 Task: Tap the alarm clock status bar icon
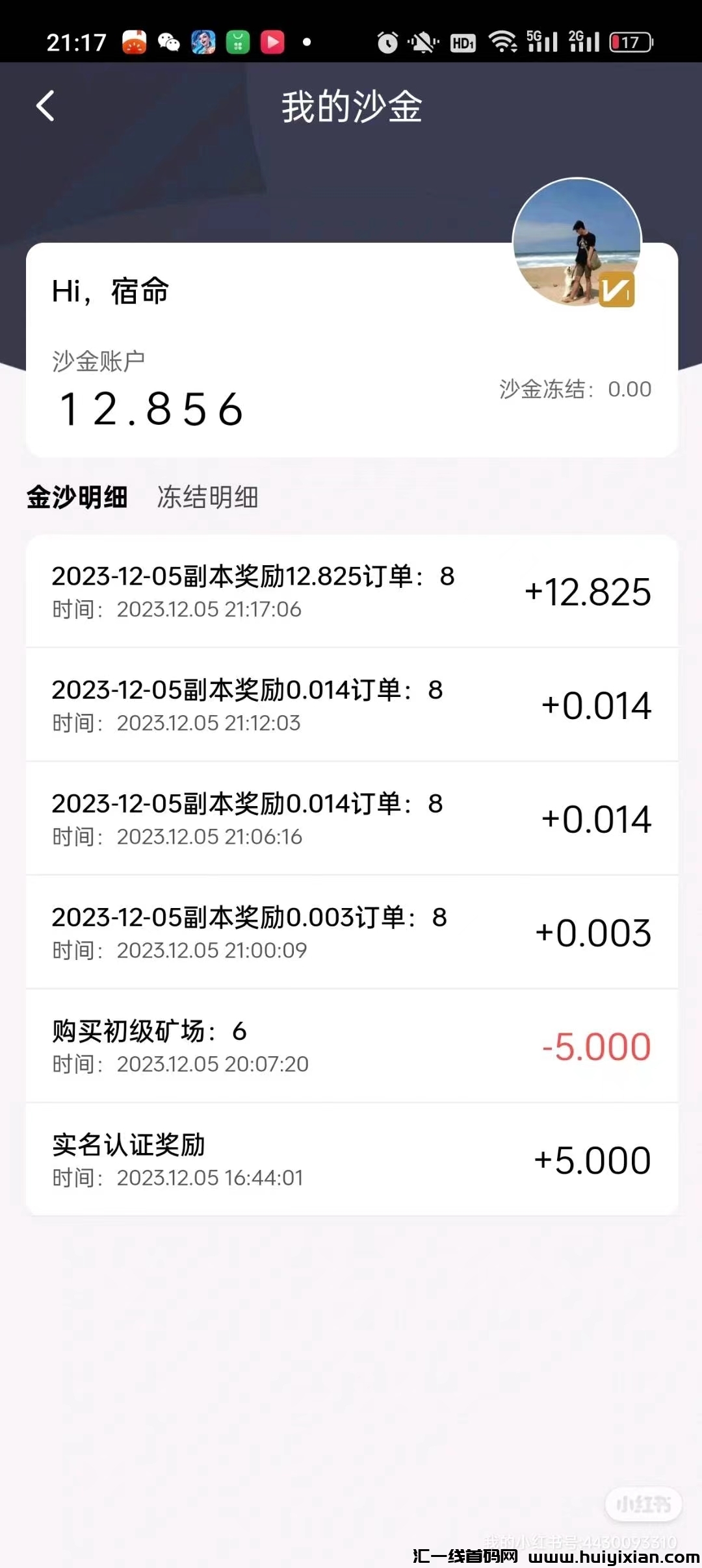coord(388,41)
